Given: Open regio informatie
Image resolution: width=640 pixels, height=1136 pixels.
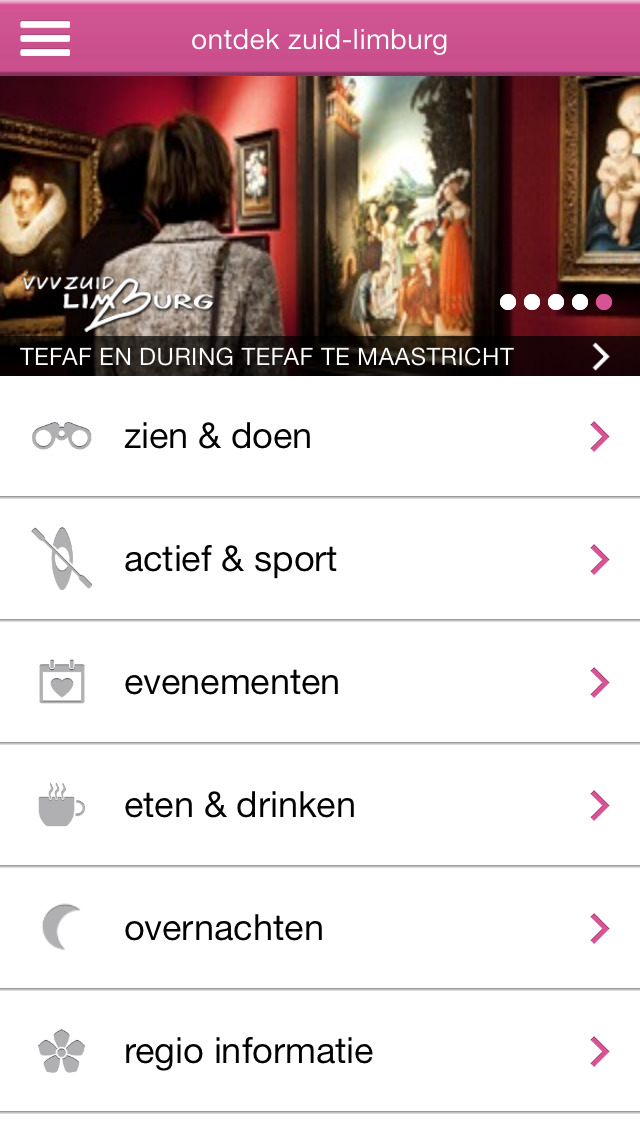Looking at the screenshot, I should click(320, 1052).
